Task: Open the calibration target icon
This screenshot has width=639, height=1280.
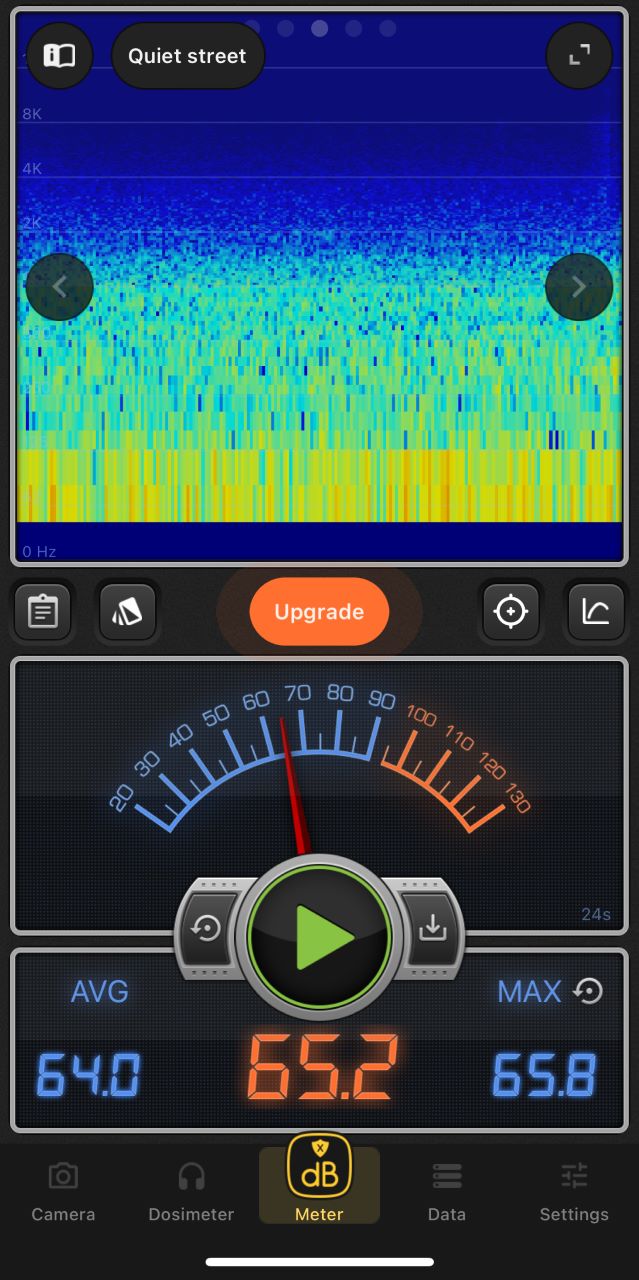Action: pyautogui.click(x=511, y=611)
